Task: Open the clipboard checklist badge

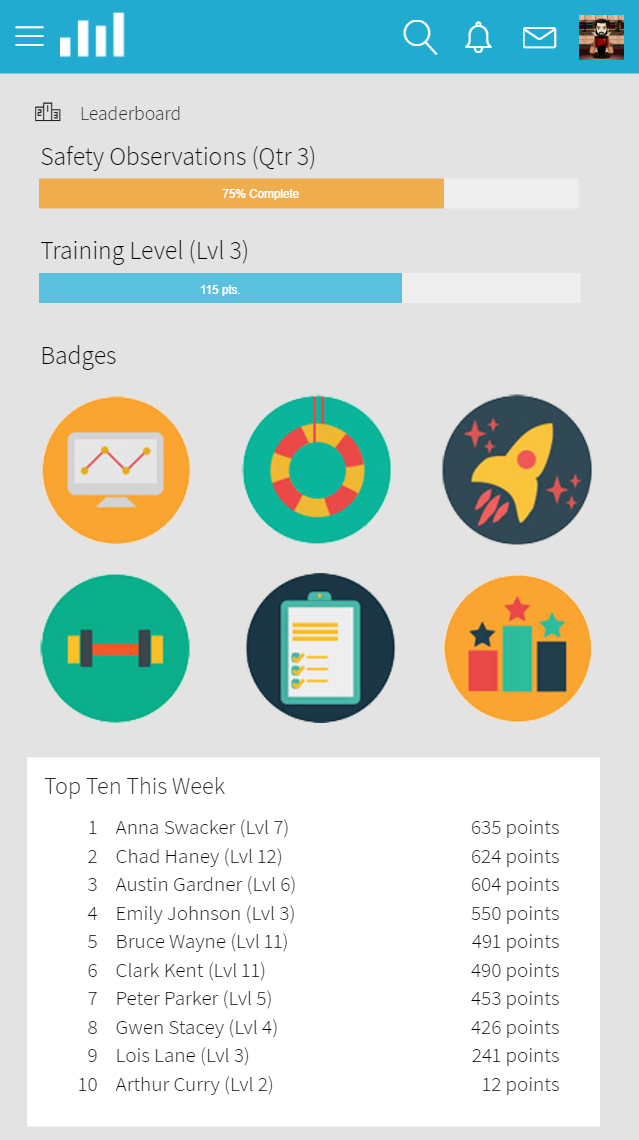Action: (x=321, y=648)
